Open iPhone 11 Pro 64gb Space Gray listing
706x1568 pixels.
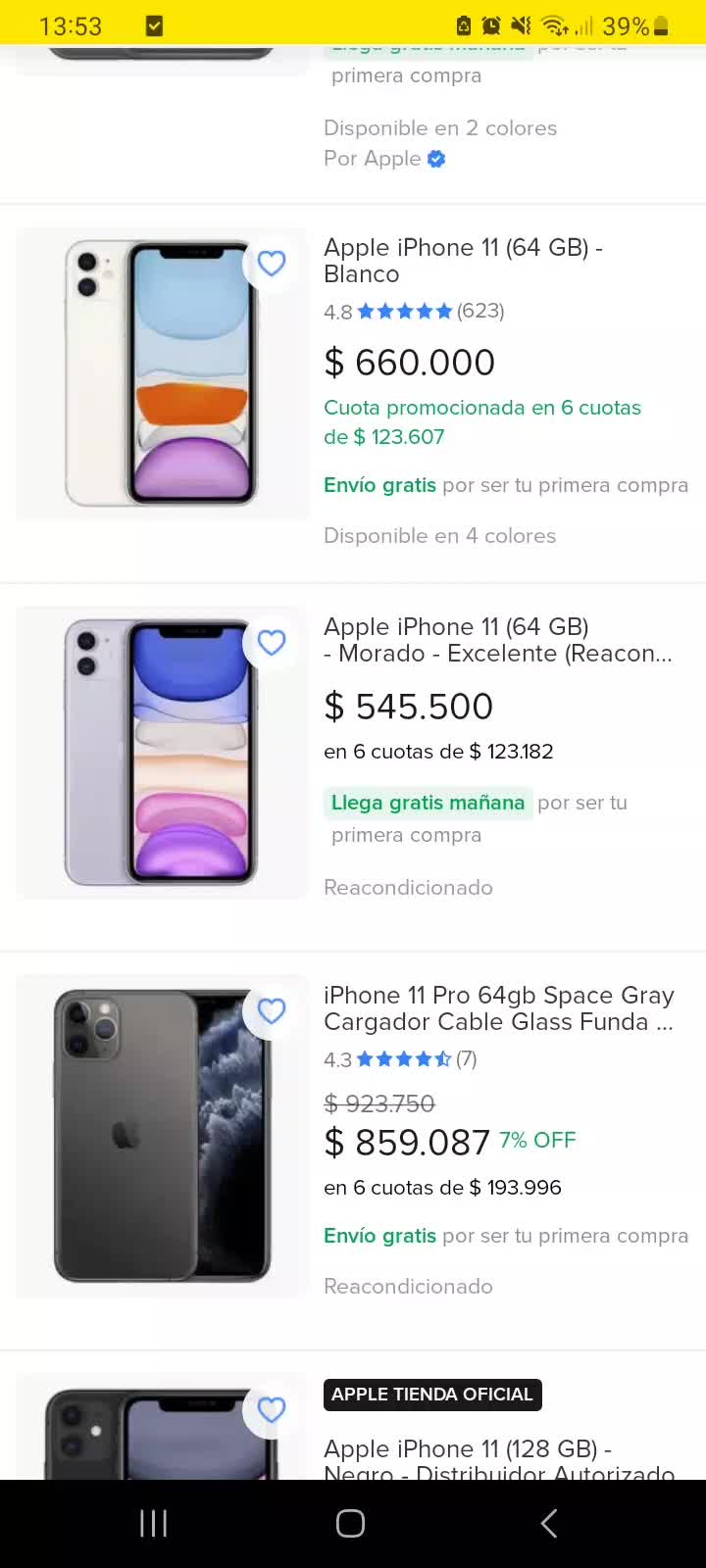(499, 1008)
